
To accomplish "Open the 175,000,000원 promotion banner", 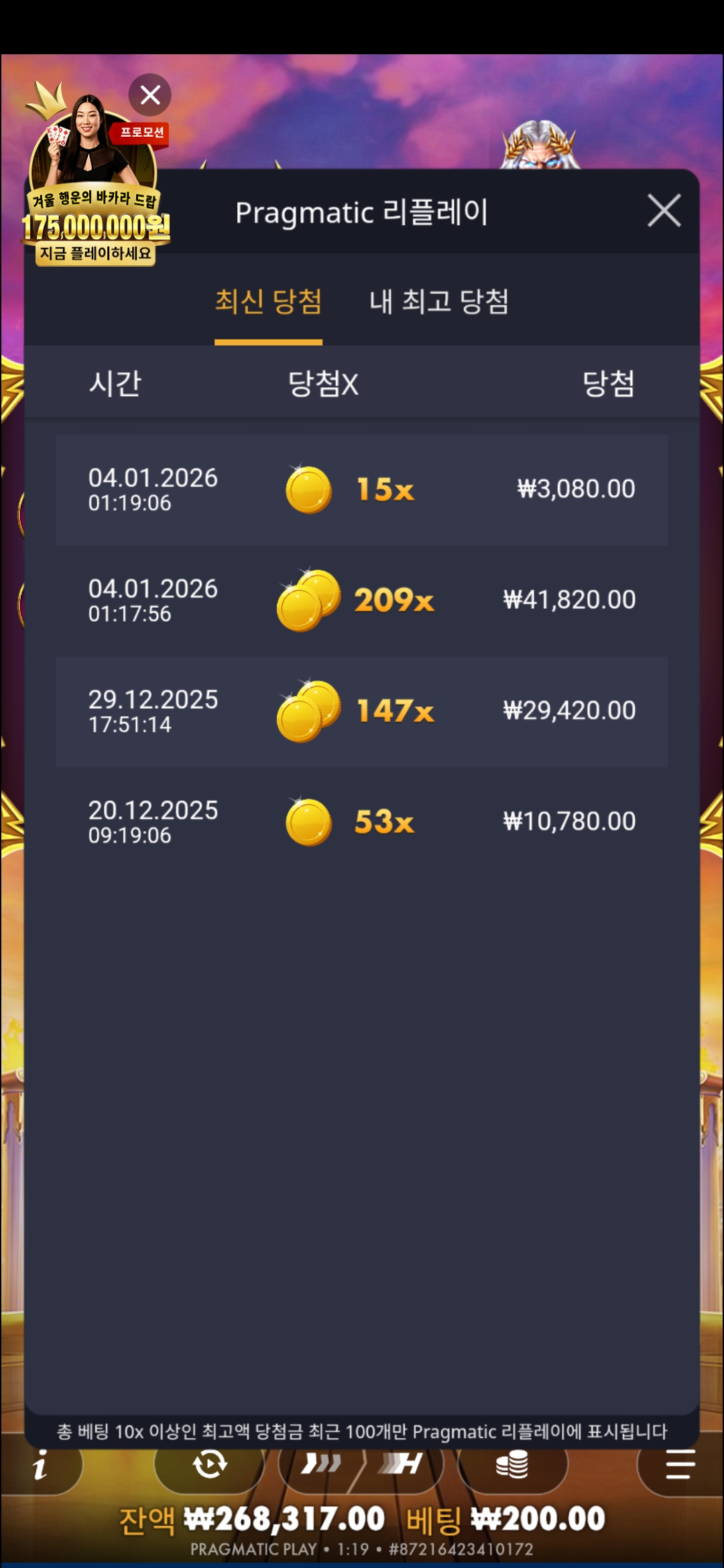I will pos(95,201).
